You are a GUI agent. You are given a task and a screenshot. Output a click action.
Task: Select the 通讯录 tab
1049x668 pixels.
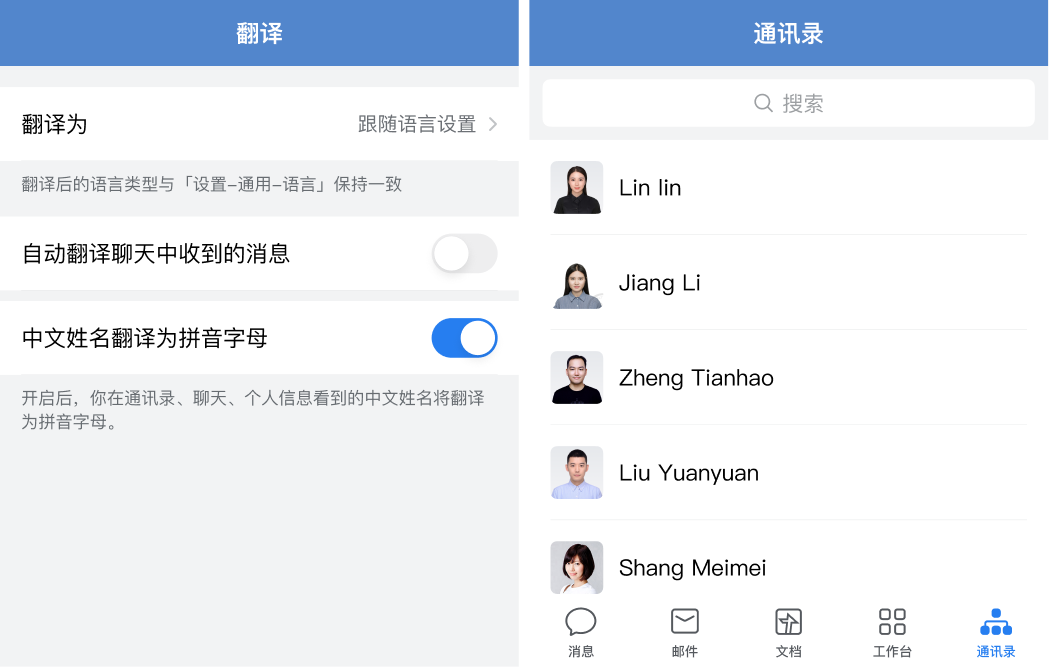pyautogui.click(x=996, y=632)
